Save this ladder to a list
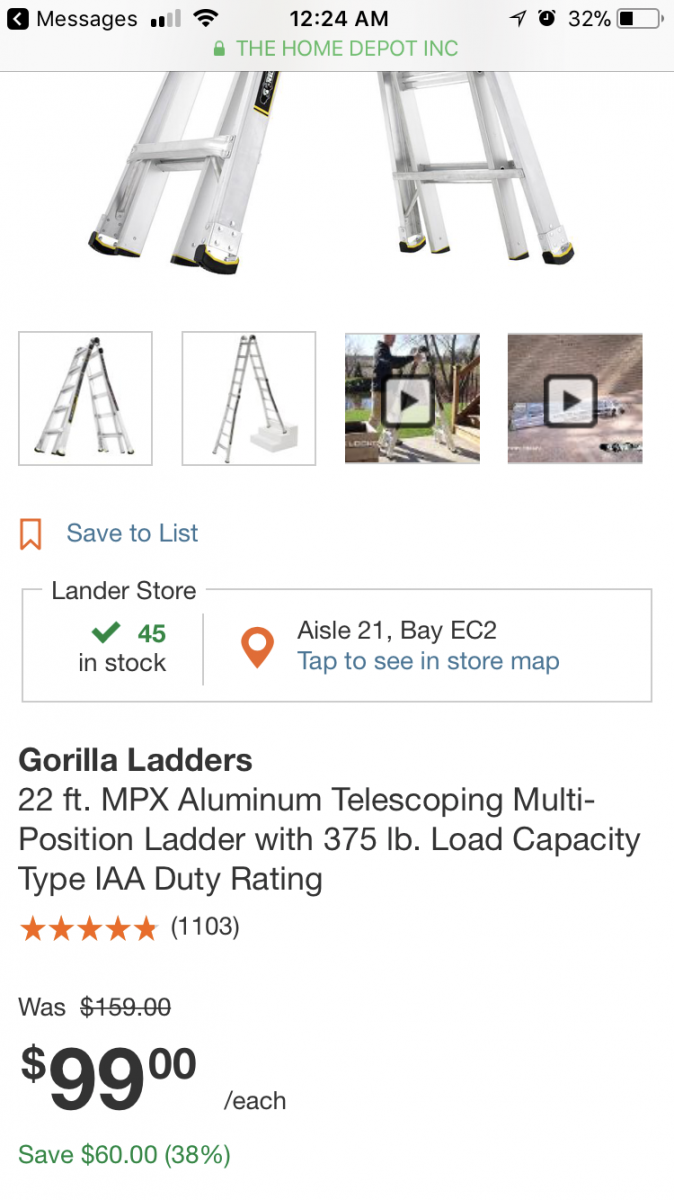The width and height of the screenshot is (674, 1200). 110,534
